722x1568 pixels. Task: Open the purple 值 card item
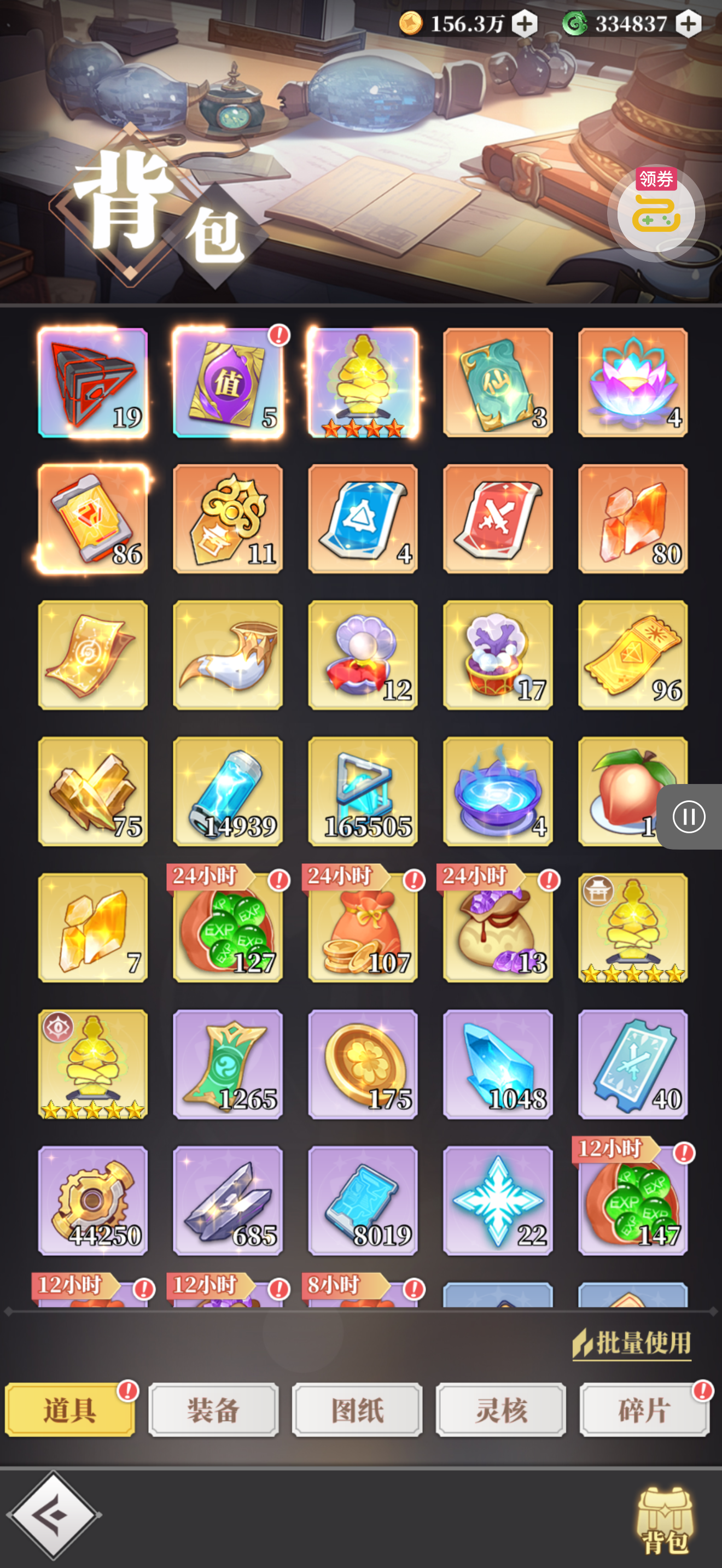pos(228,382)
